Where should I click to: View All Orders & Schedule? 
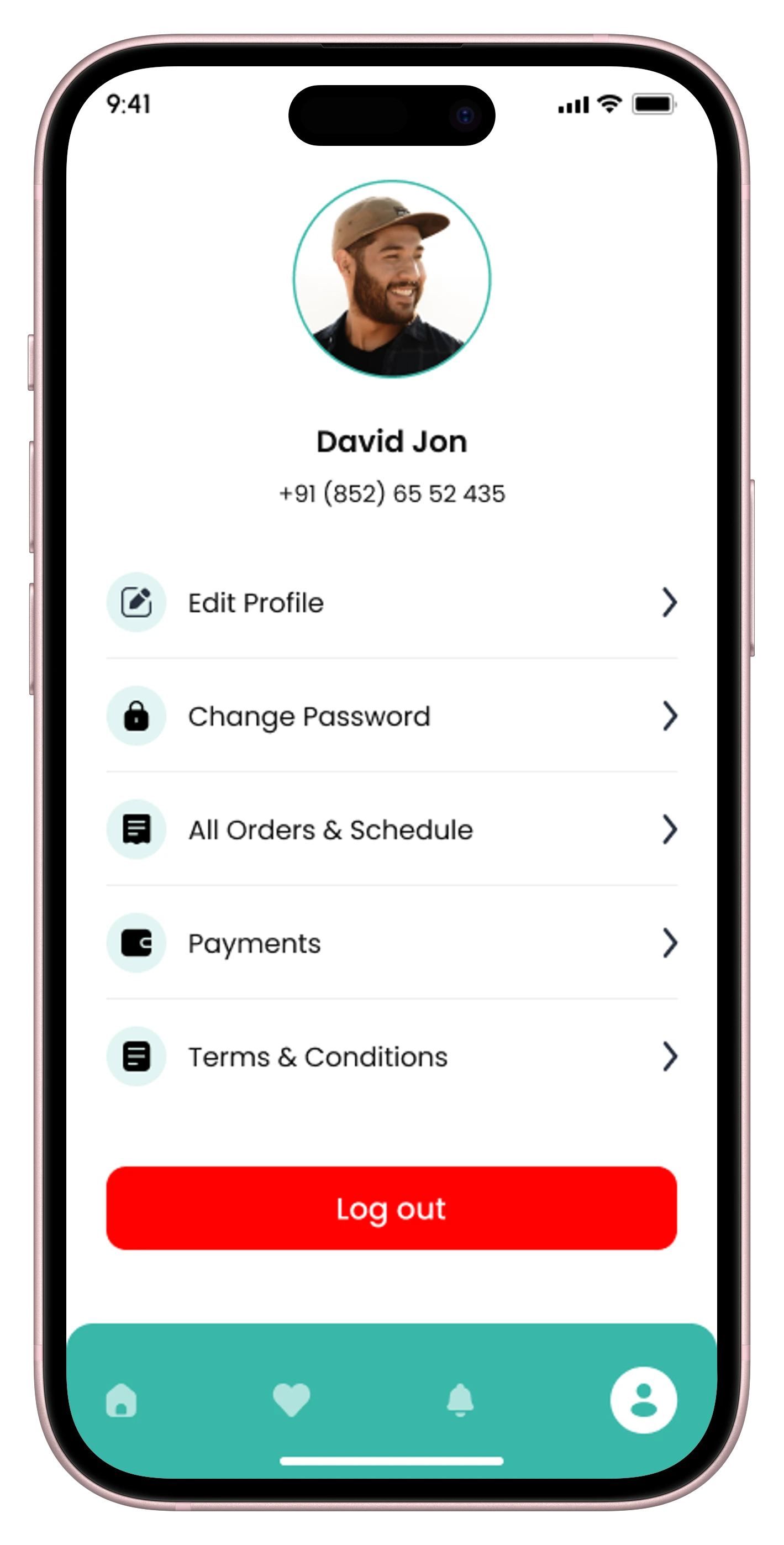(x=391, y=829)
